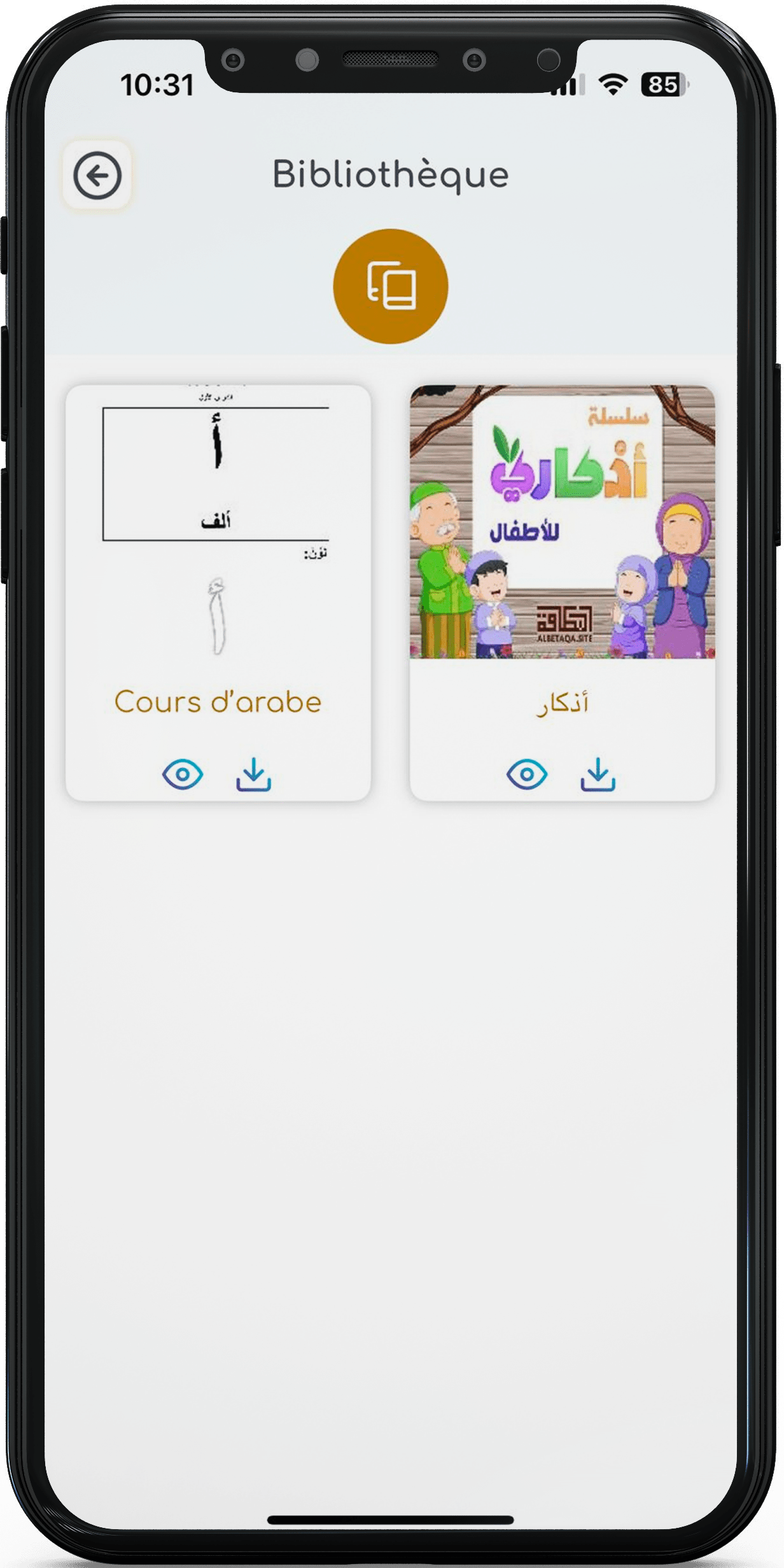Image resolution: width=784 pixels, height=1568 pixels.
Task: Download the أذكار book
Action: [x=598, y=774]
